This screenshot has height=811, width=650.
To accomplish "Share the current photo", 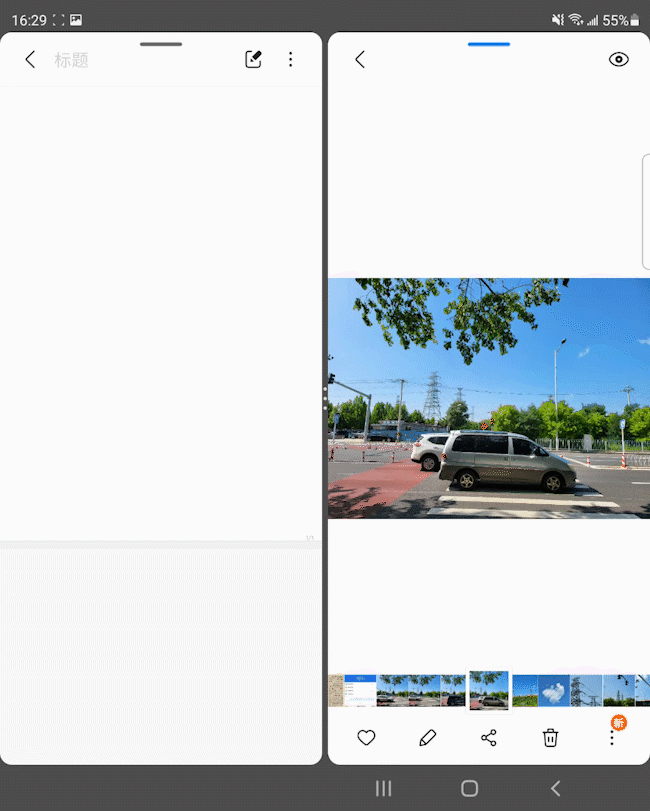I will click(x=489, y=738).
